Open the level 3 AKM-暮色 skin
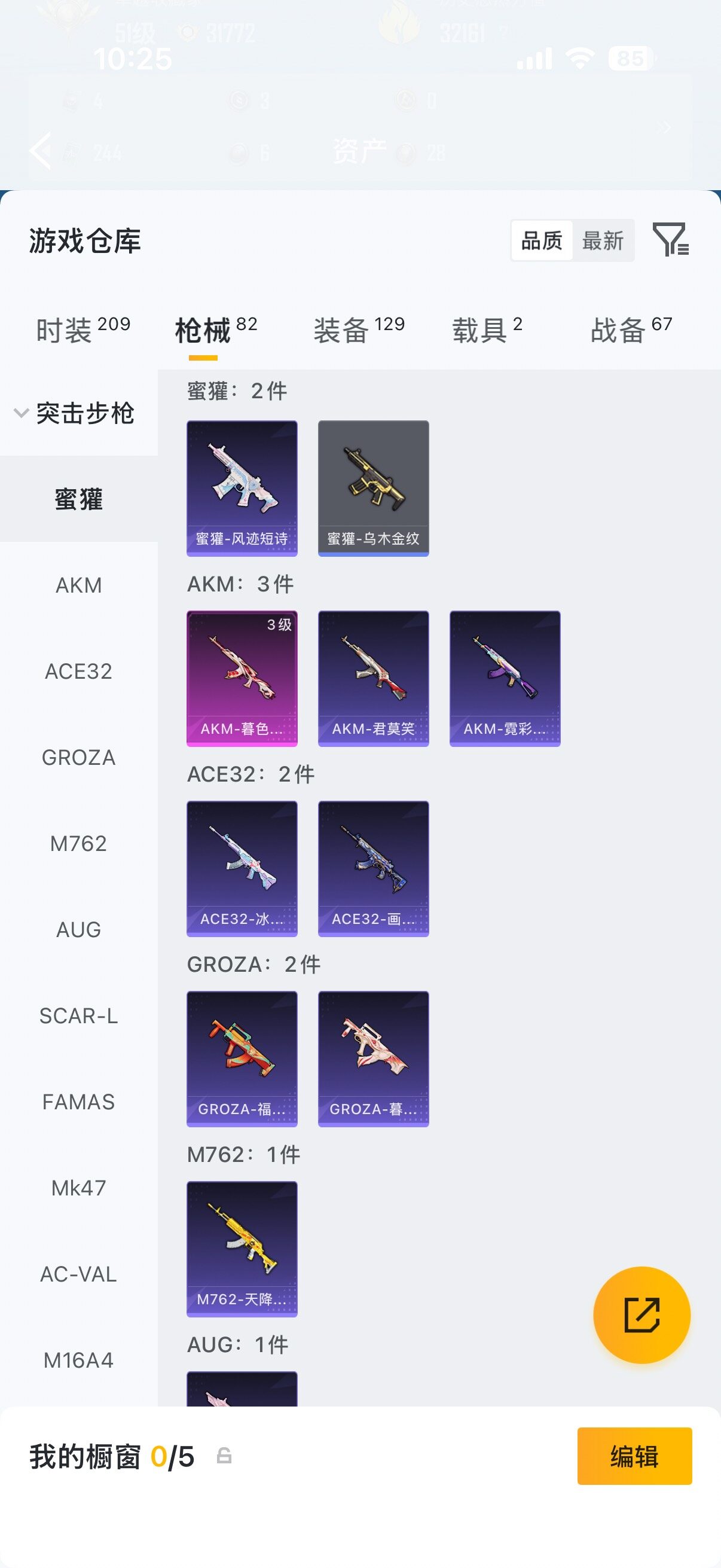Image resolution: width=721 pixels, height=1568 pixels. (x=242, y=679)
